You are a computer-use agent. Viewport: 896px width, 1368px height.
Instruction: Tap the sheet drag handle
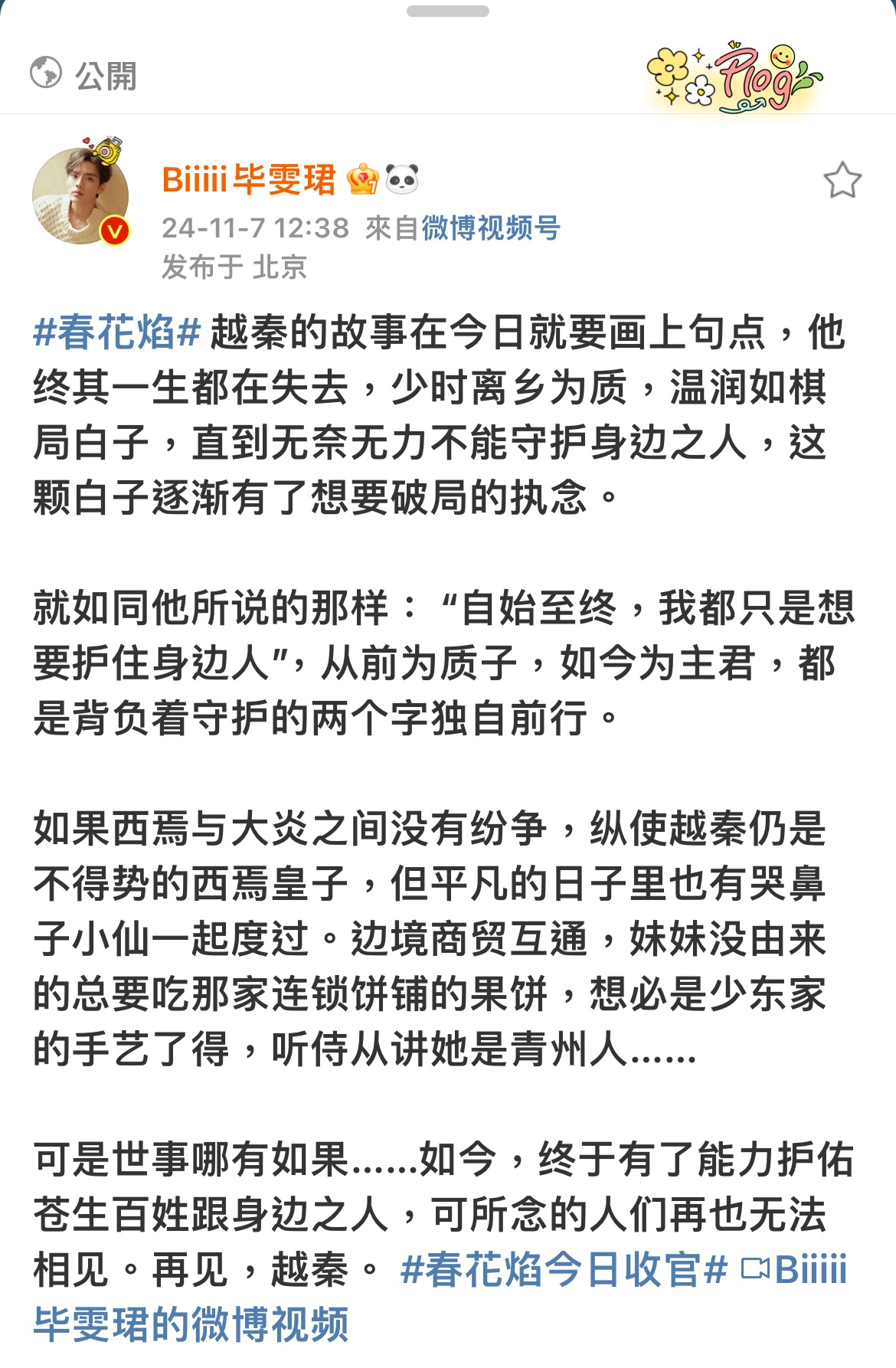click(x=448, y=11)
